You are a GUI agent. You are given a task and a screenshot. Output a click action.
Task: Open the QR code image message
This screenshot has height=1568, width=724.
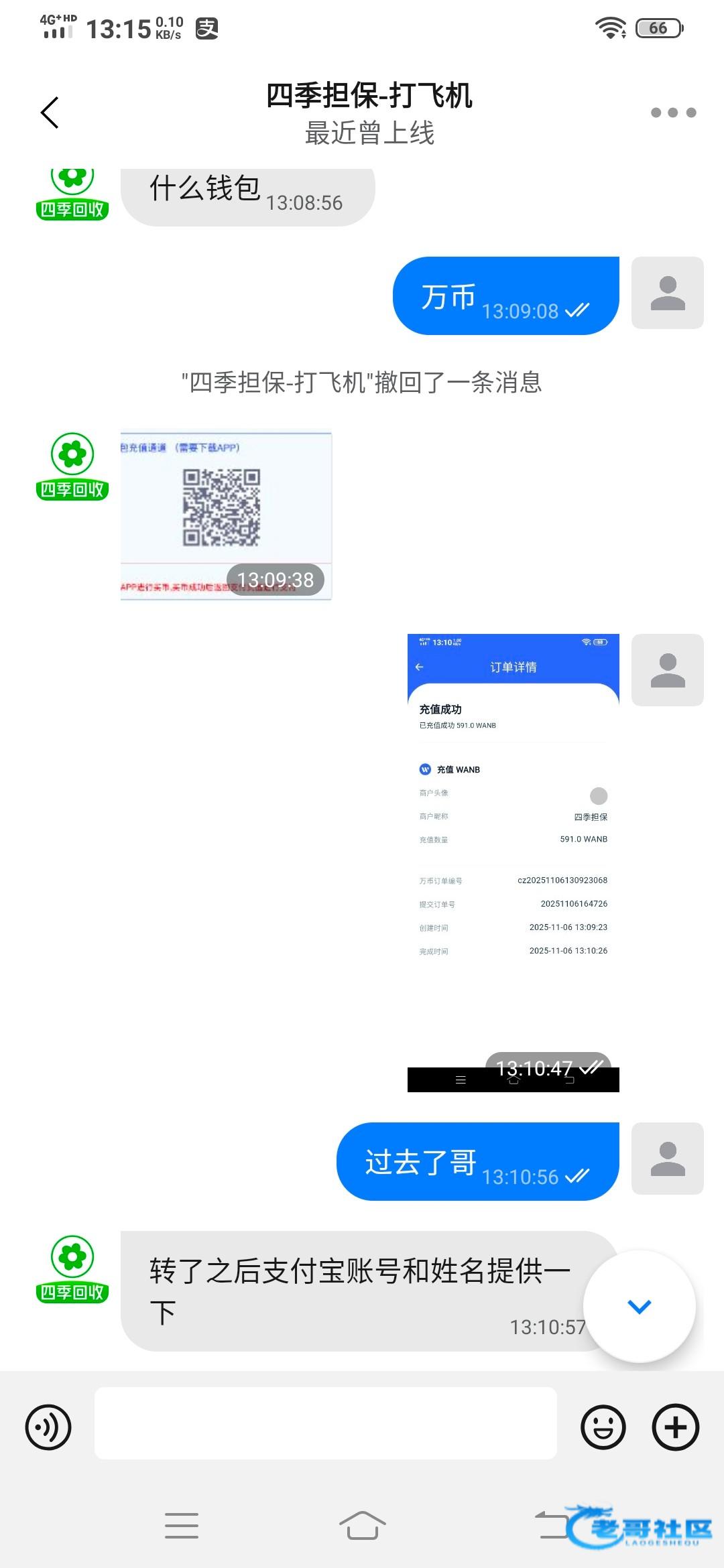click(x=226, y=515)
